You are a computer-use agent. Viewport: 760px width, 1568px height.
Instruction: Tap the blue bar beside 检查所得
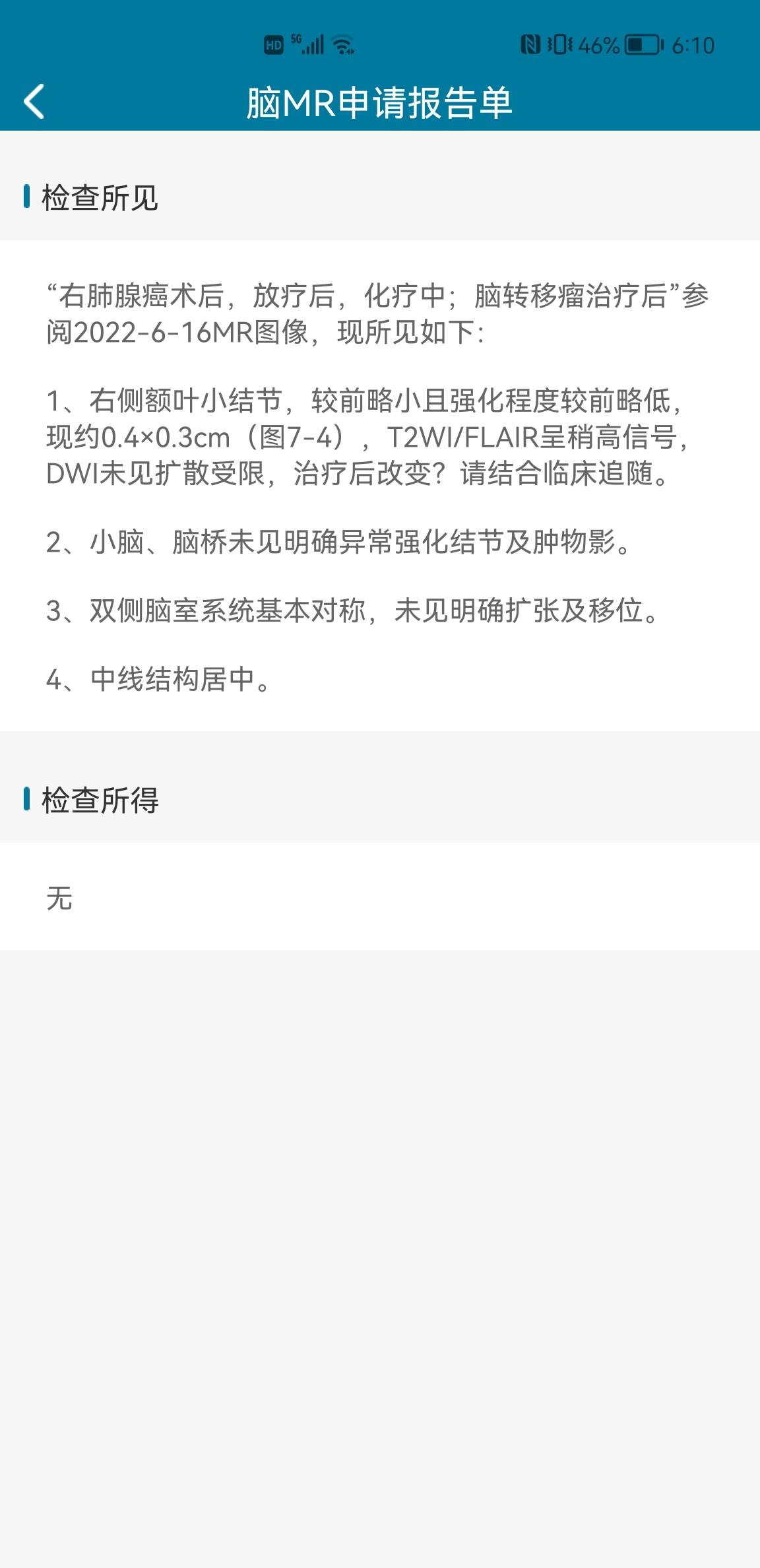click(28, 799)
